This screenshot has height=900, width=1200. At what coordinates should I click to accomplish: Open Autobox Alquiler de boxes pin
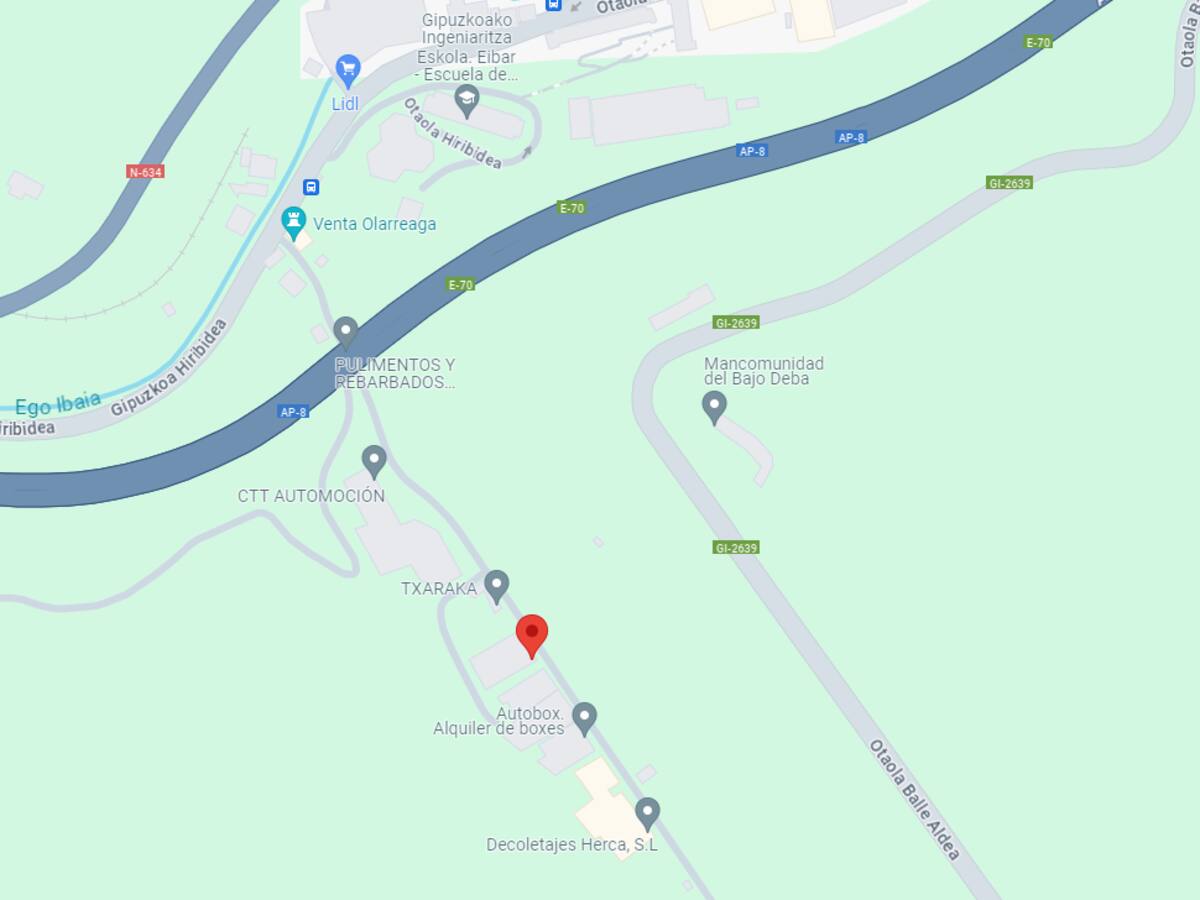pyautogui.click(x=584, y=716)
